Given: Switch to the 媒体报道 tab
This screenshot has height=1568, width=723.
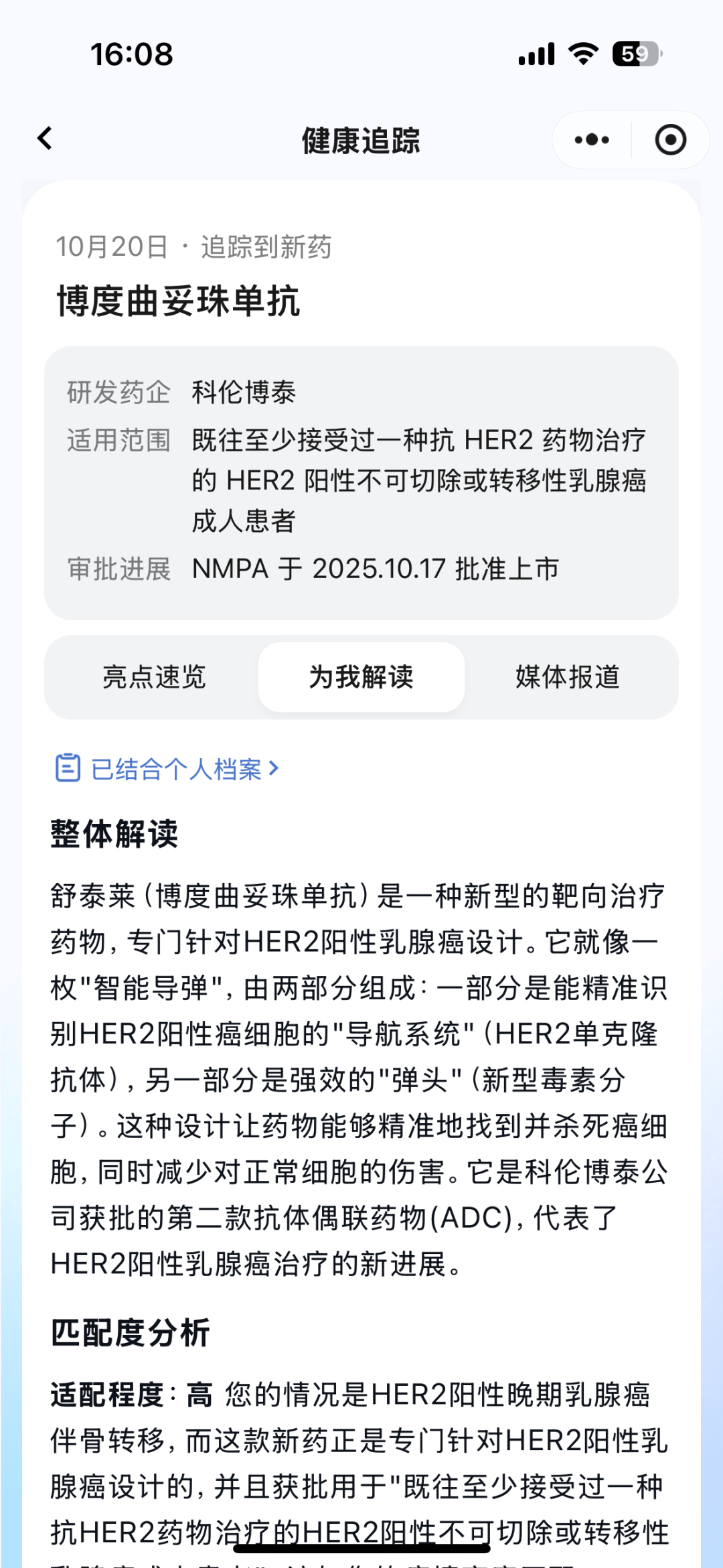Looking at the screenshot, I should [568, 677].
